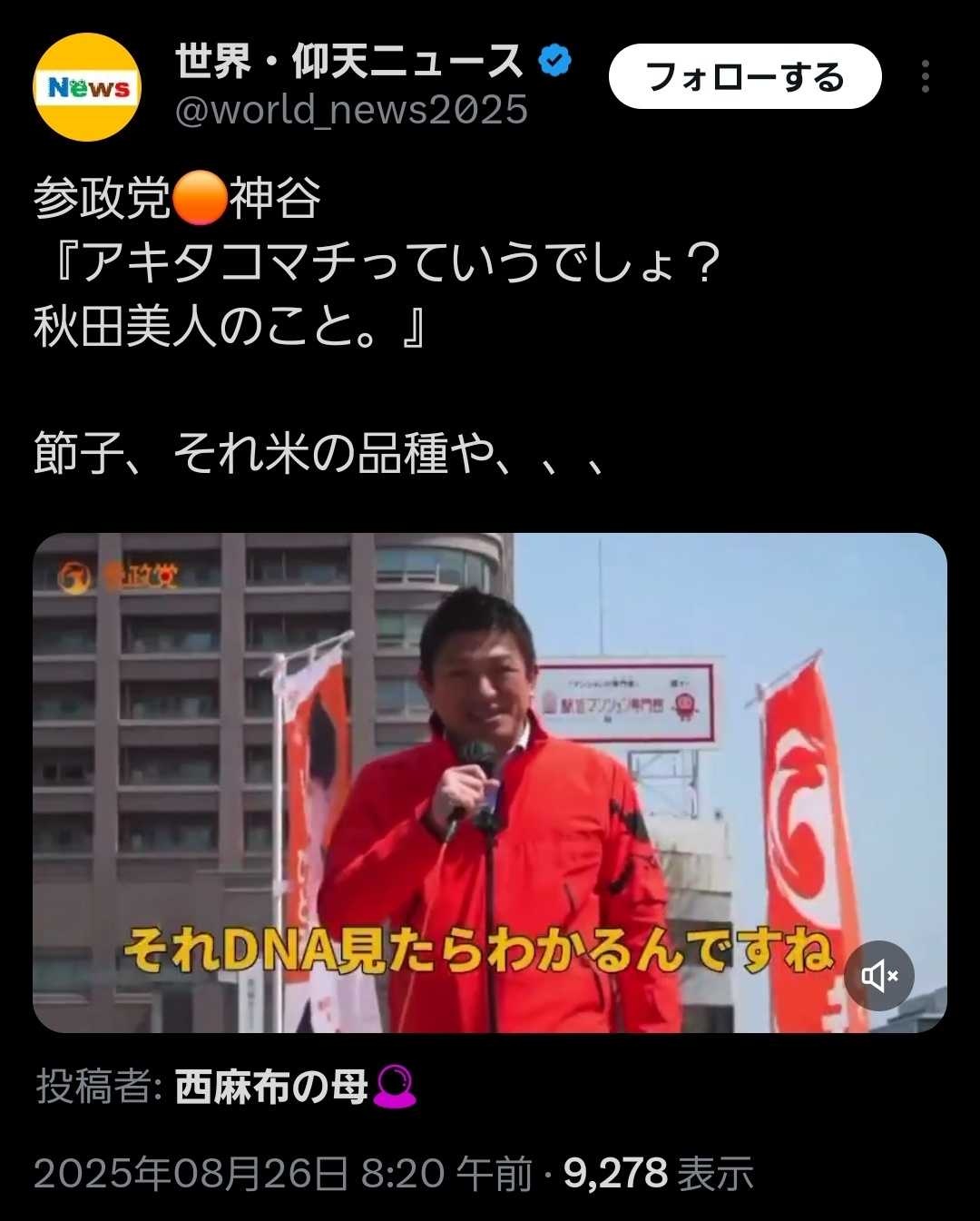Unmute the video sound
The image size is (980, 1221).
878,976
